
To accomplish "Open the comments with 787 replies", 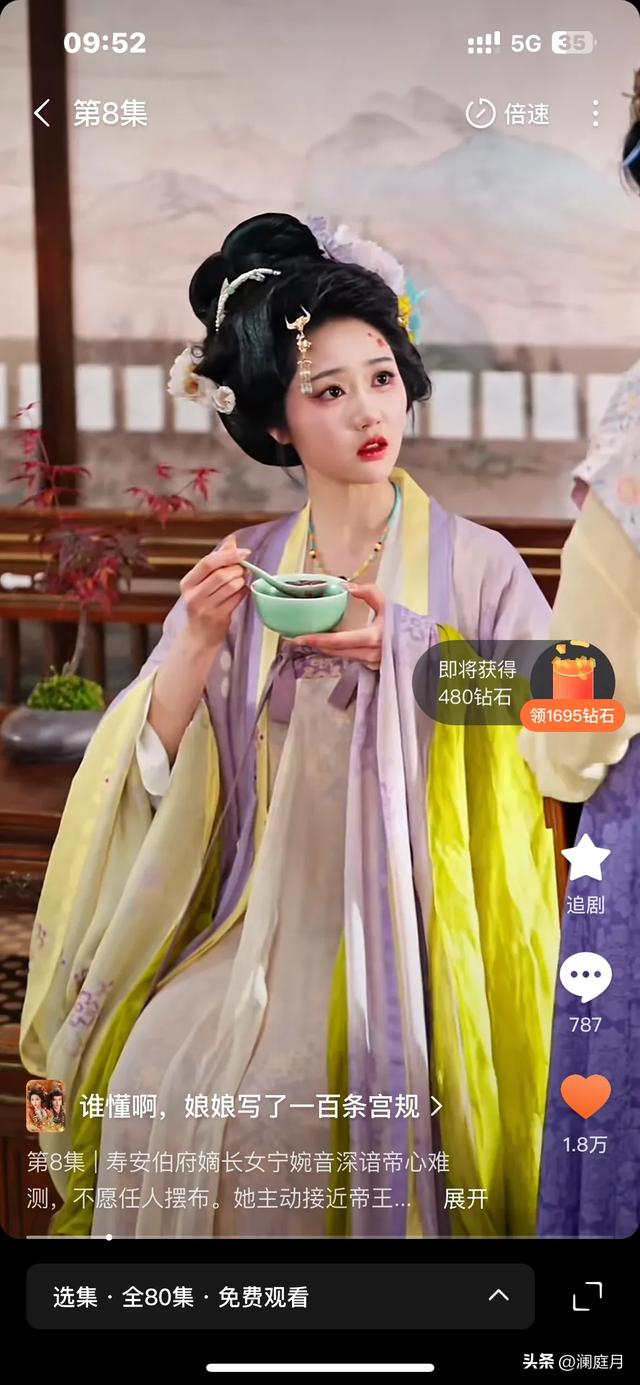I will click(585, 988).
